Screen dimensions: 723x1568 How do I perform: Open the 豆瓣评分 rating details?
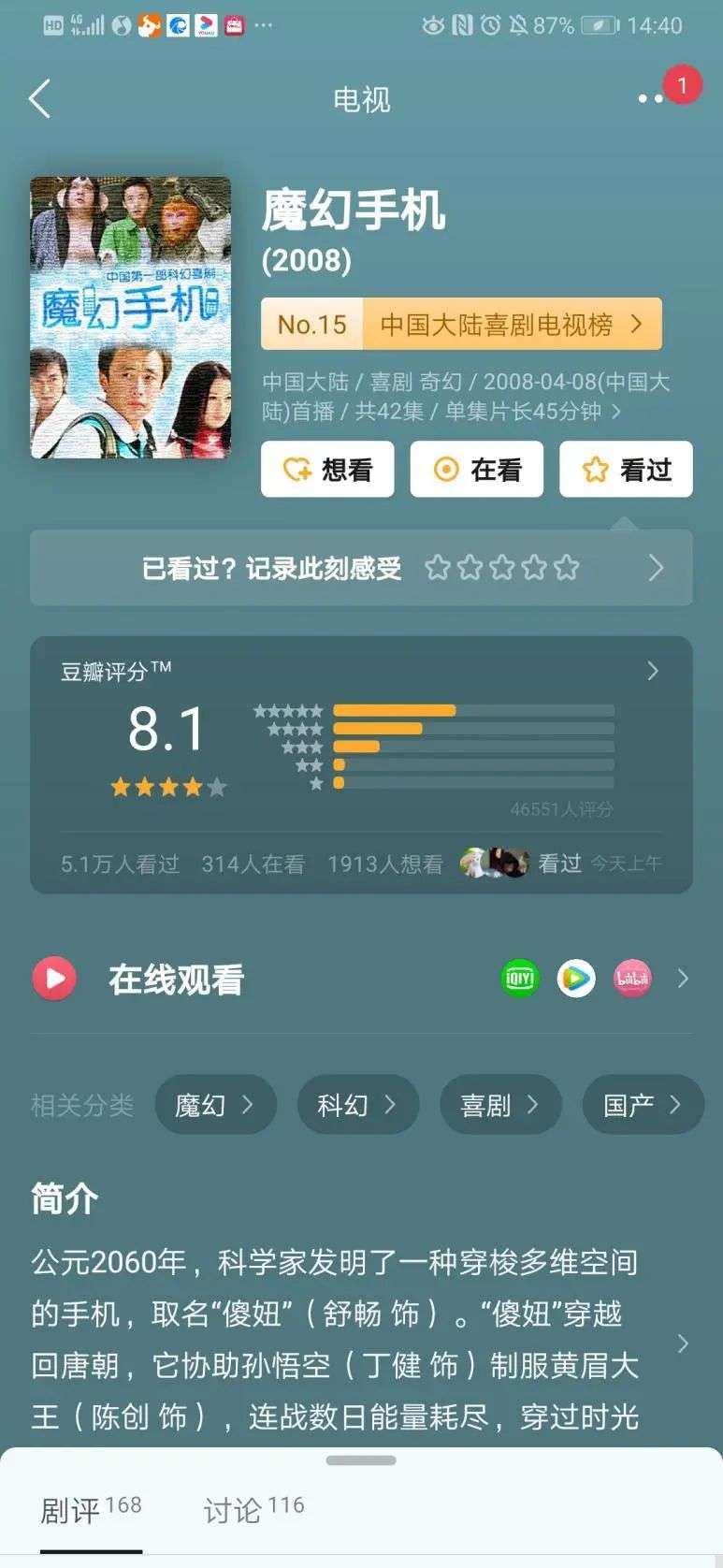click(361, 764)
